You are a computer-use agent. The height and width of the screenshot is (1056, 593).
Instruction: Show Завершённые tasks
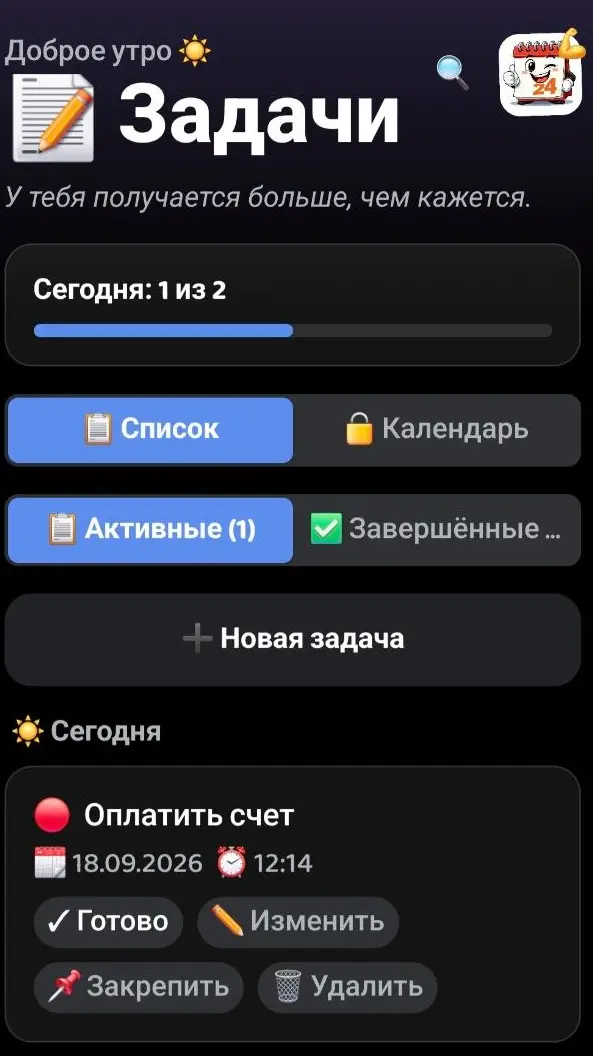[436, 530]
